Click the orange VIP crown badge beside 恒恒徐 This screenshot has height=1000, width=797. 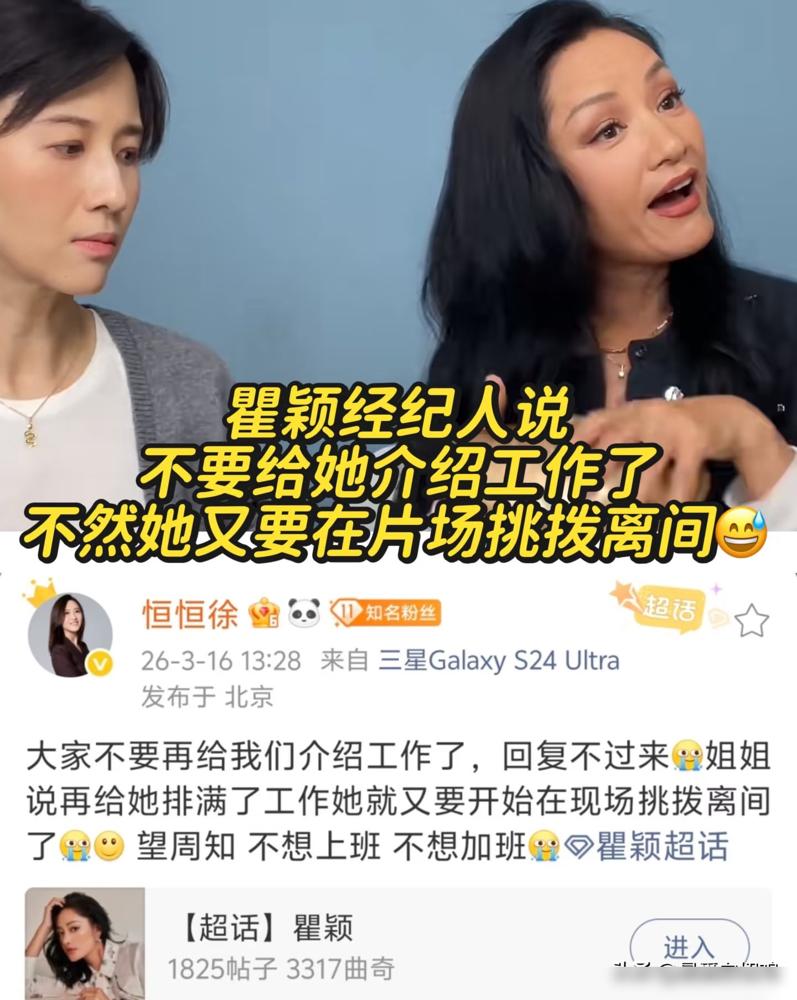tap(260, 614)
